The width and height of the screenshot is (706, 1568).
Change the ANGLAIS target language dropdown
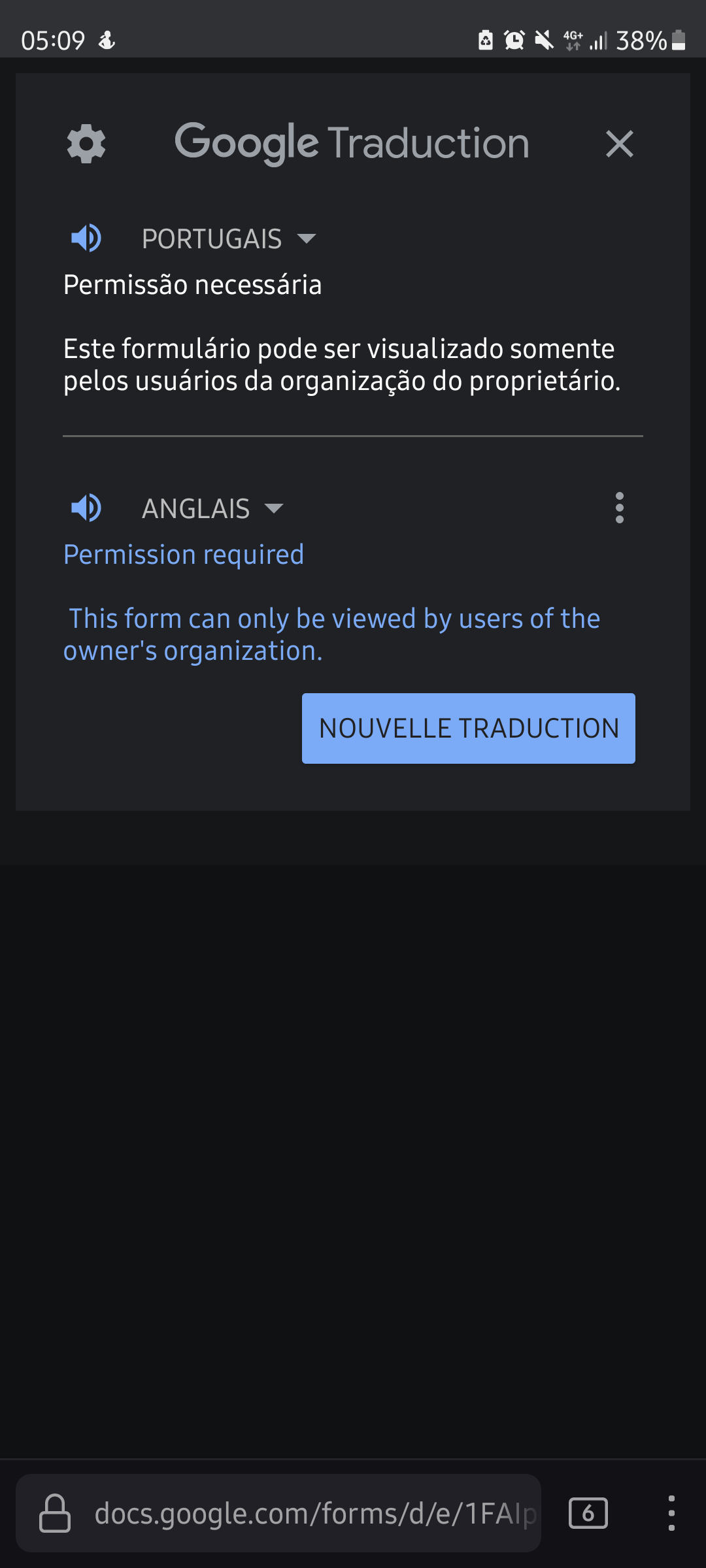point(212,508)
